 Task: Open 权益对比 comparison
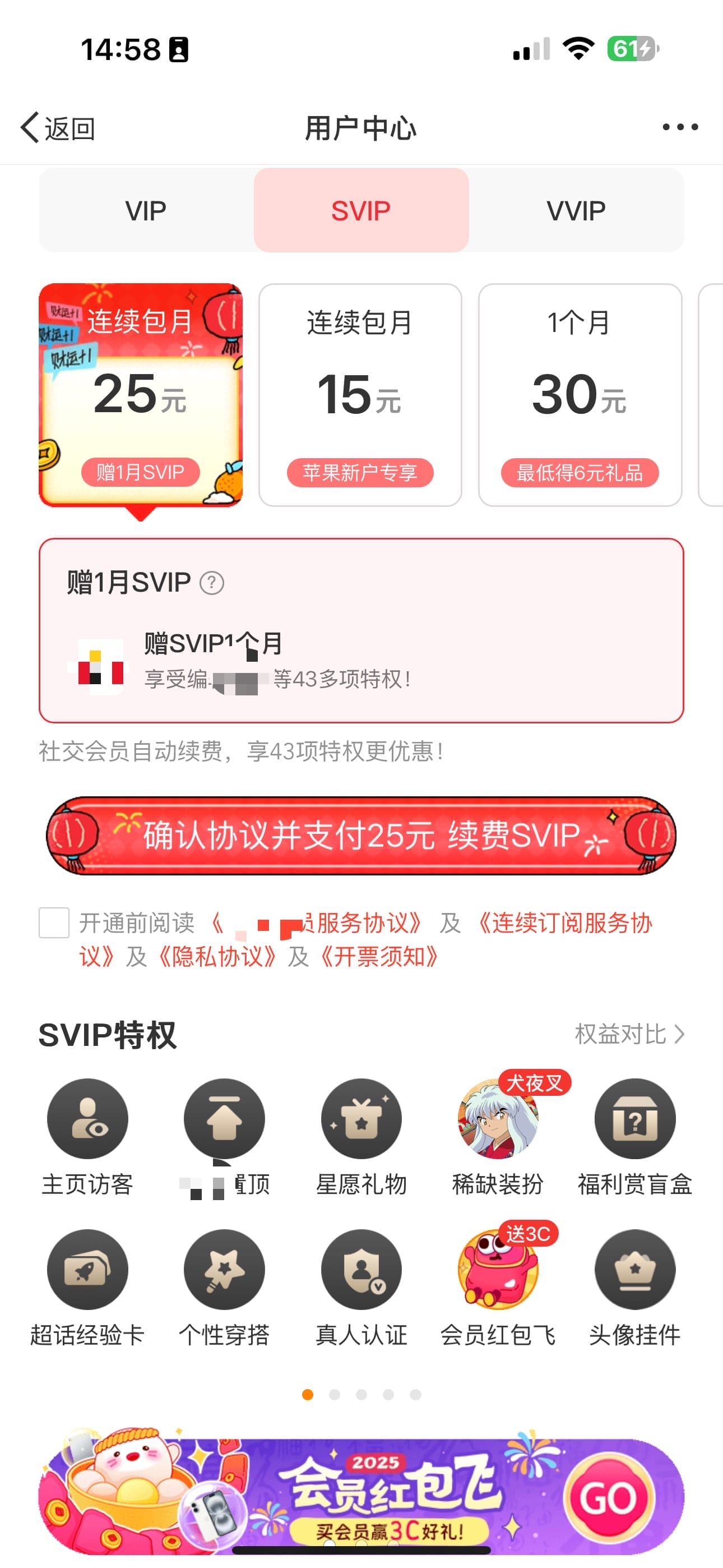click(629, 1034)
